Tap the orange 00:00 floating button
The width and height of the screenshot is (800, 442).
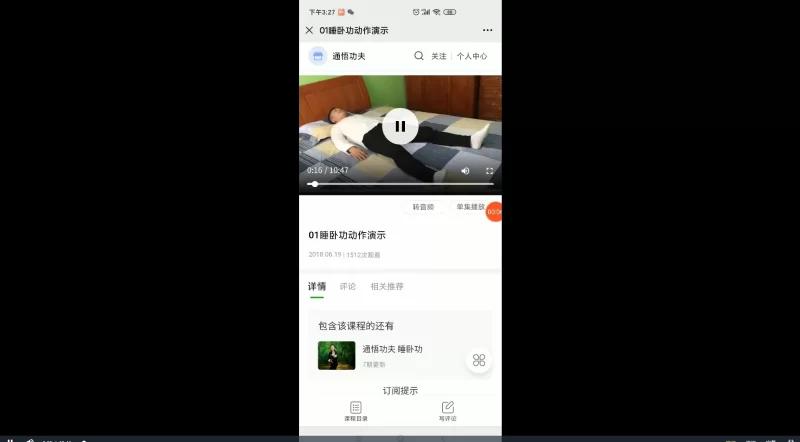[x=494, y=212]
